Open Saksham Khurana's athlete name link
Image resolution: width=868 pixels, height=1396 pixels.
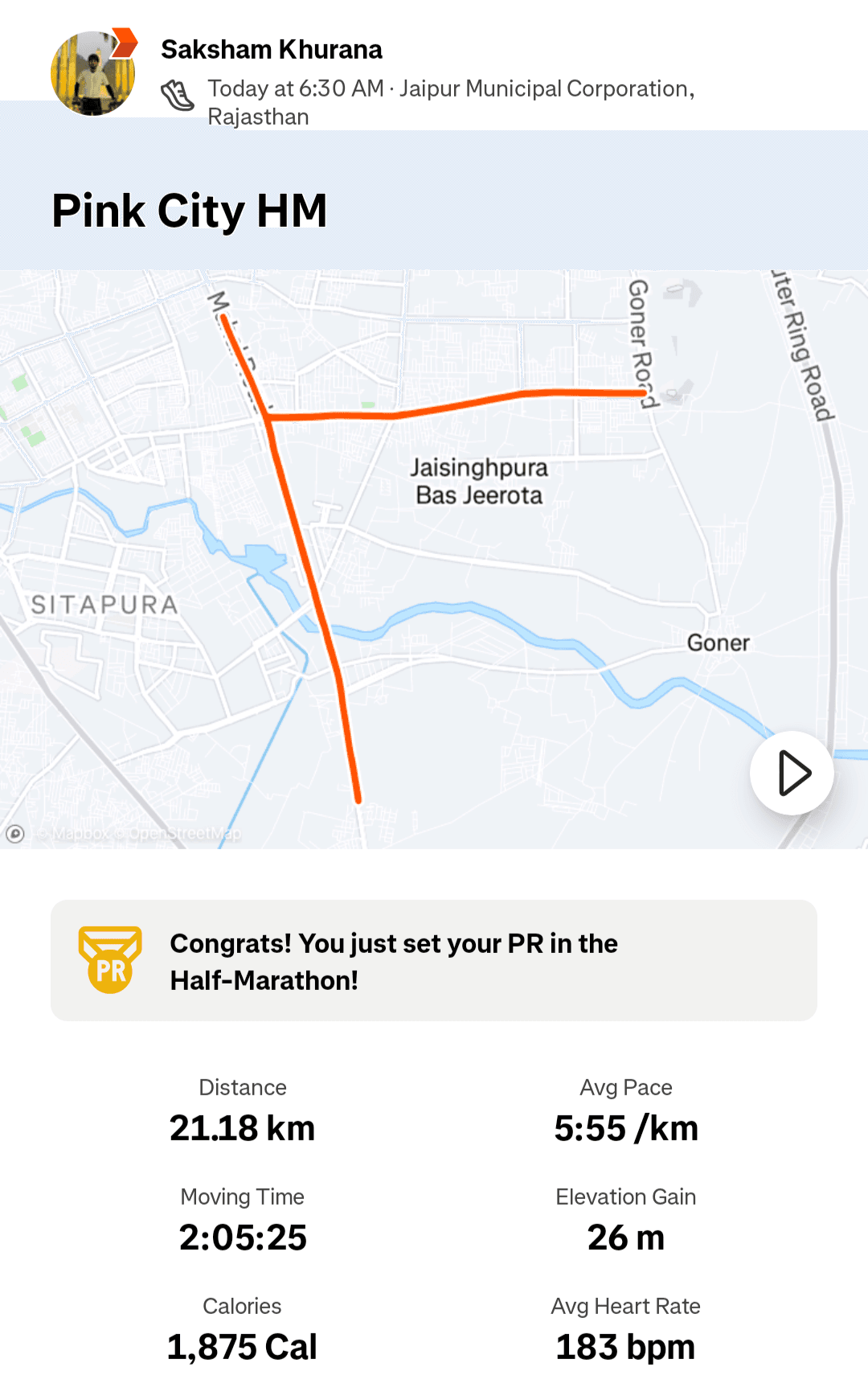[x=272, y=50]
